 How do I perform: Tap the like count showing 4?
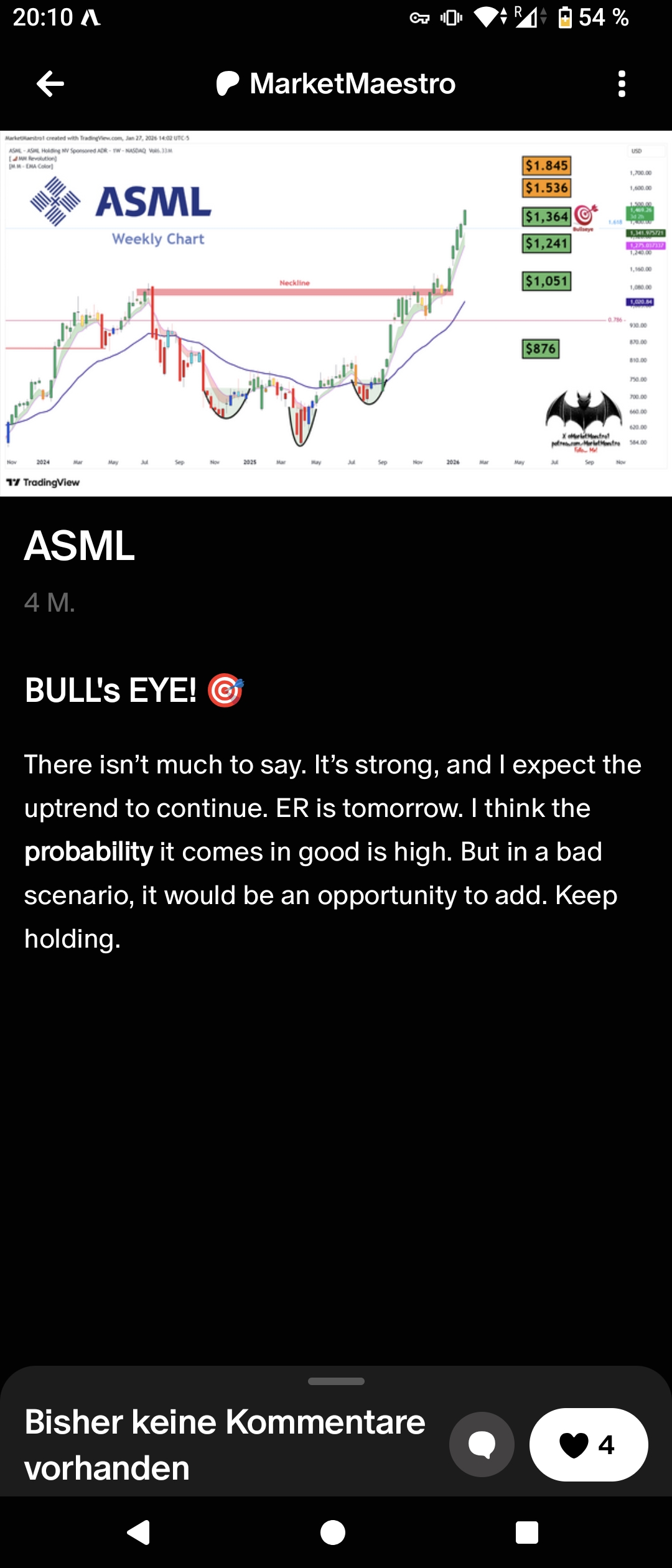click(607, 1445)
